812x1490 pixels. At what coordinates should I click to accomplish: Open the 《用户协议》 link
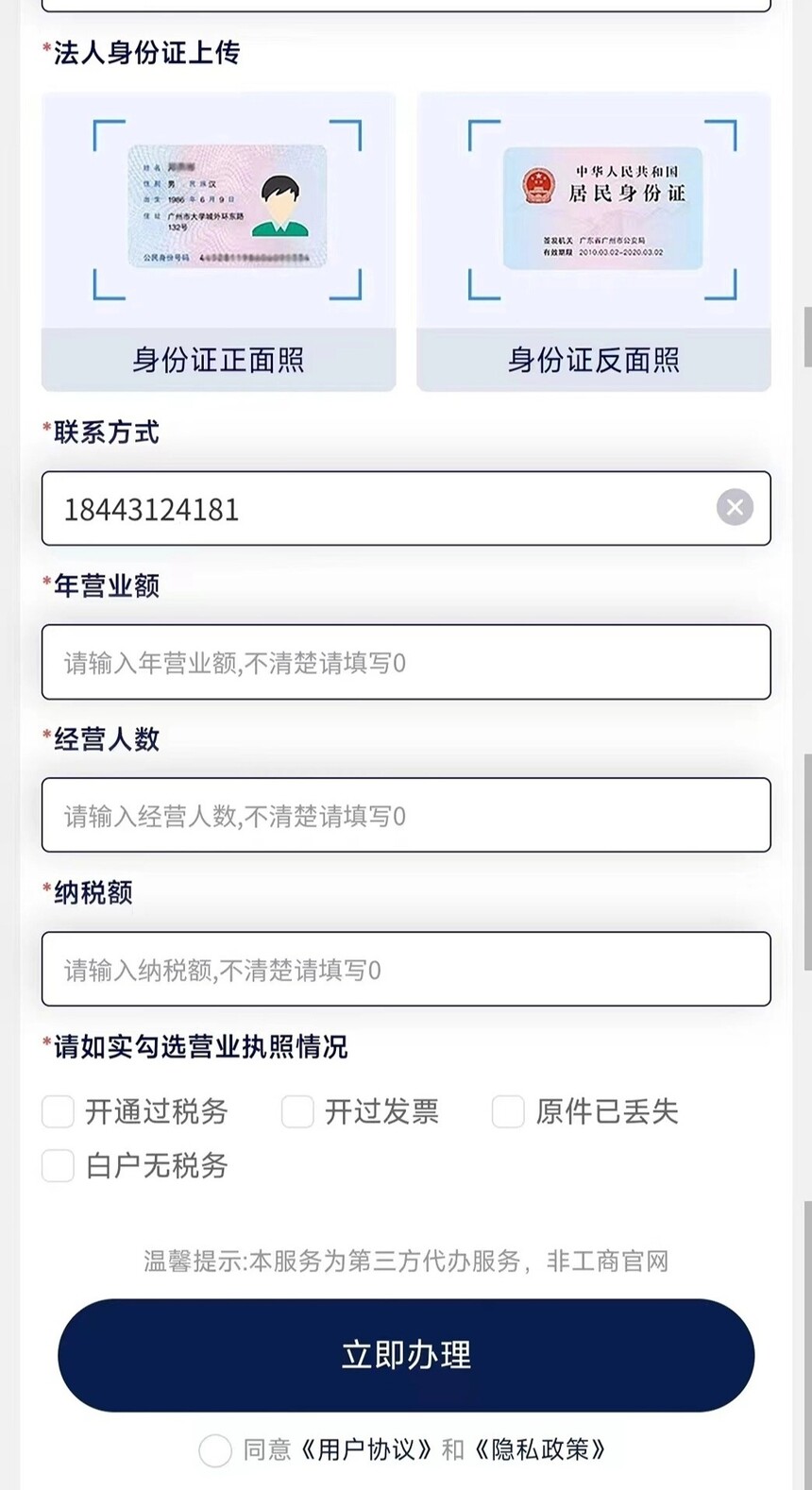(x=367, y=1449)
